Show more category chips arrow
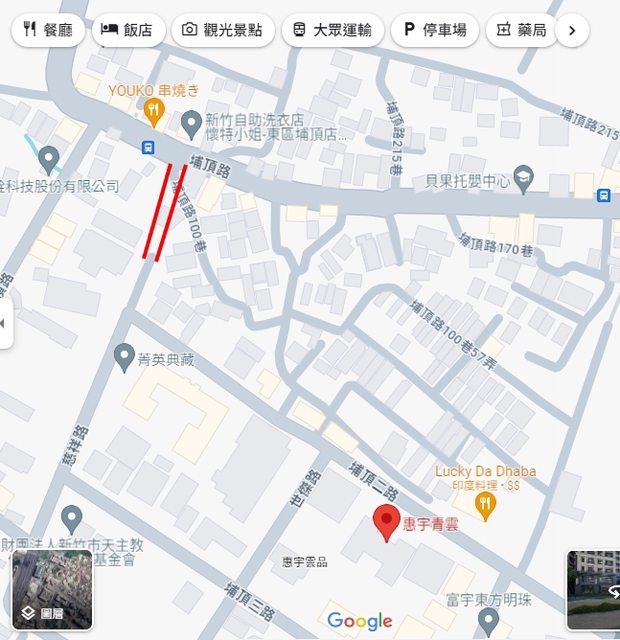620x640 pixels. pos(571,30)
